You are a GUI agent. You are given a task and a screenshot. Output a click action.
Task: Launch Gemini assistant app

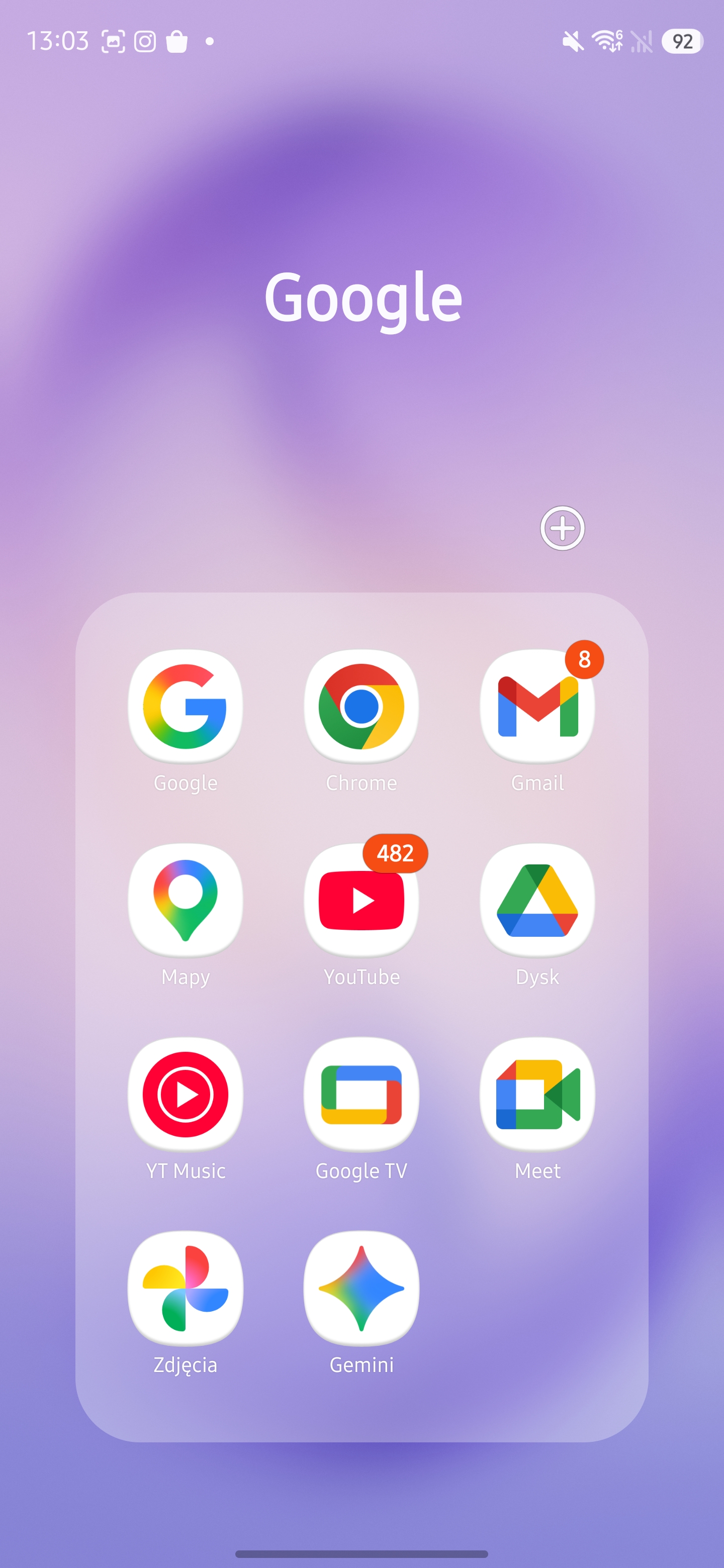tap(361, 1288)
